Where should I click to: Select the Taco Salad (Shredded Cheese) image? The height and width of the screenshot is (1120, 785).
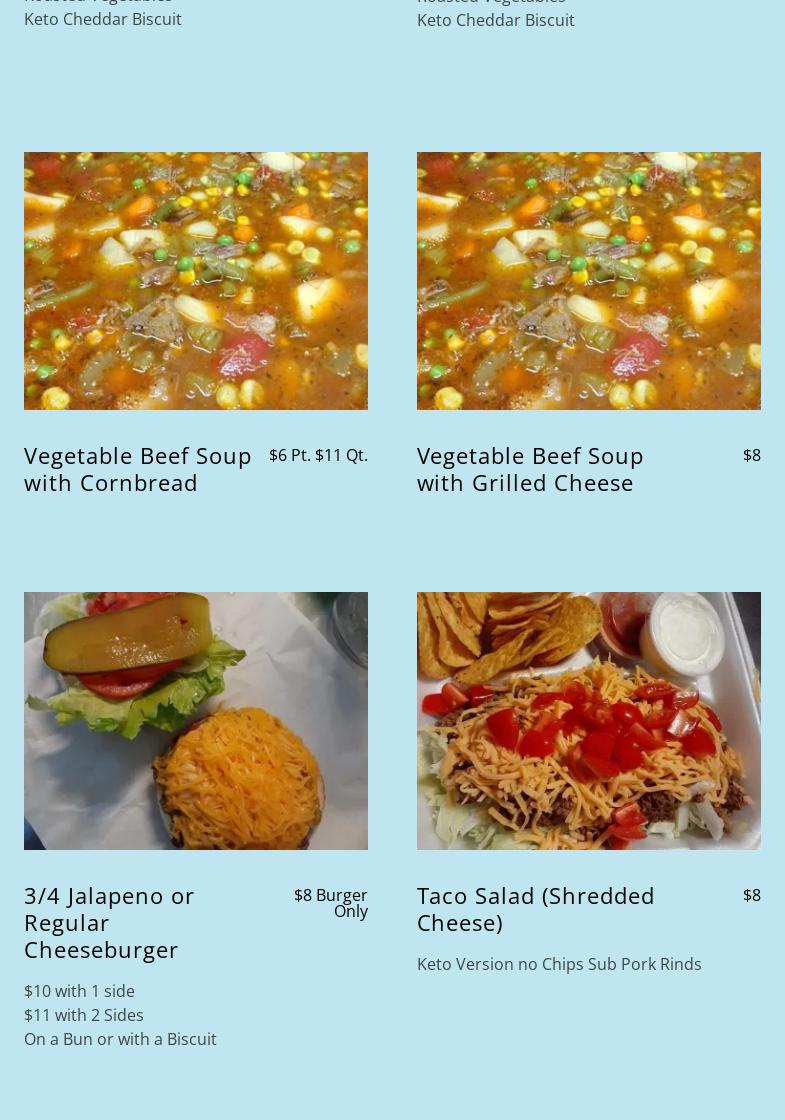point(588,721)
